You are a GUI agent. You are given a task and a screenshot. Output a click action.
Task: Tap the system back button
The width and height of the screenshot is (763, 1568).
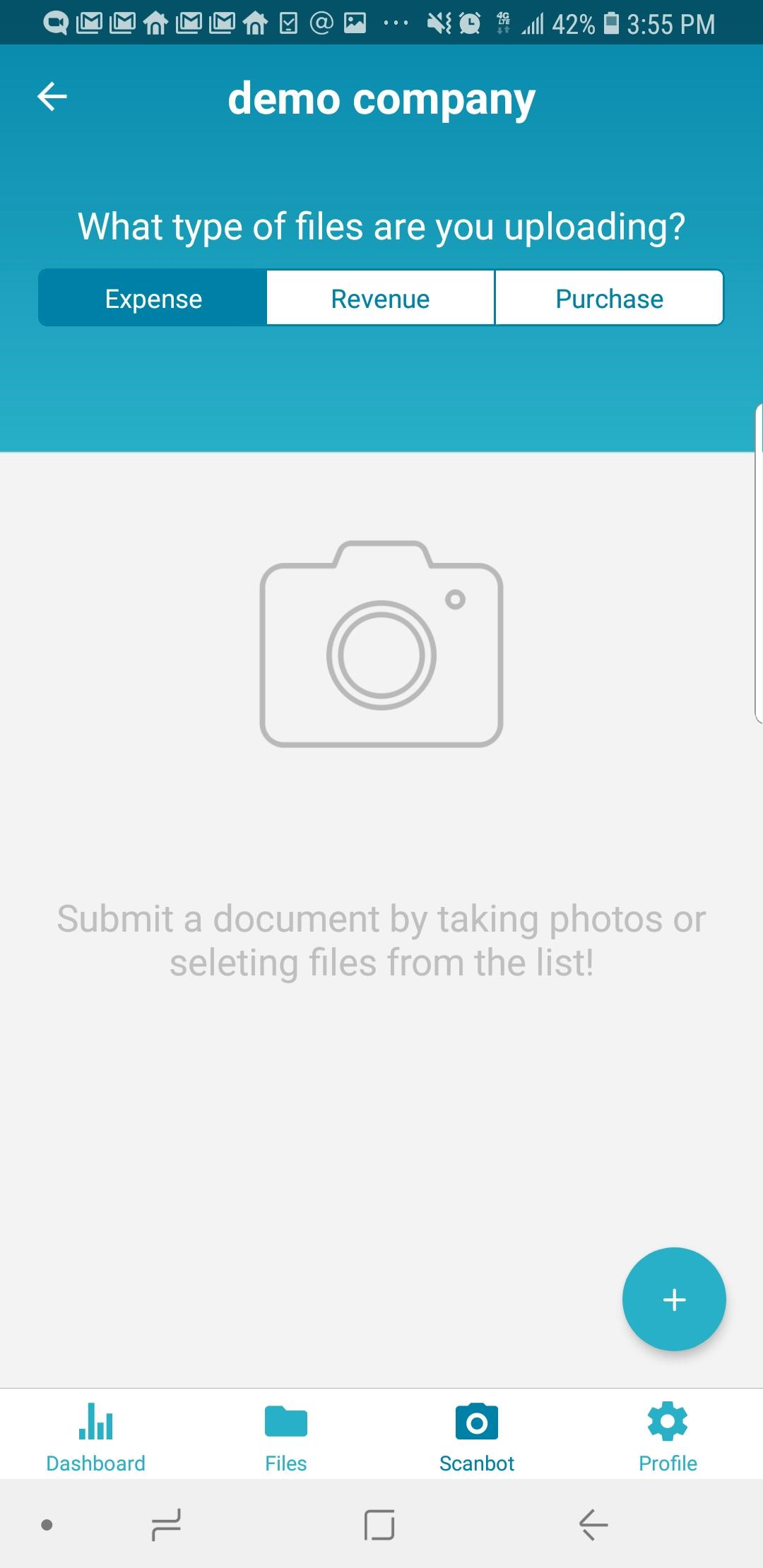[x=593, y=1524]
